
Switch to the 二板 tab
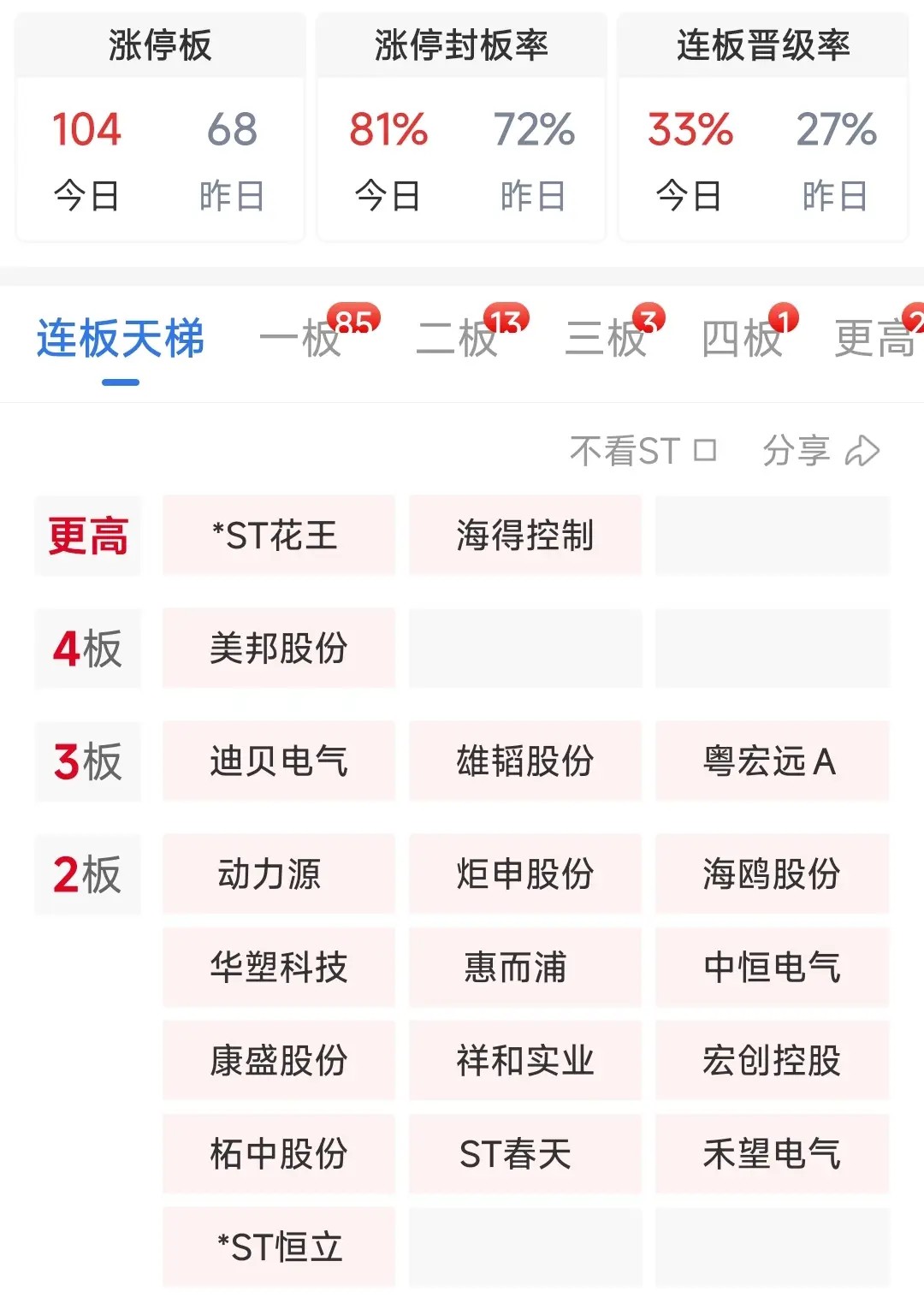point(457,339)
